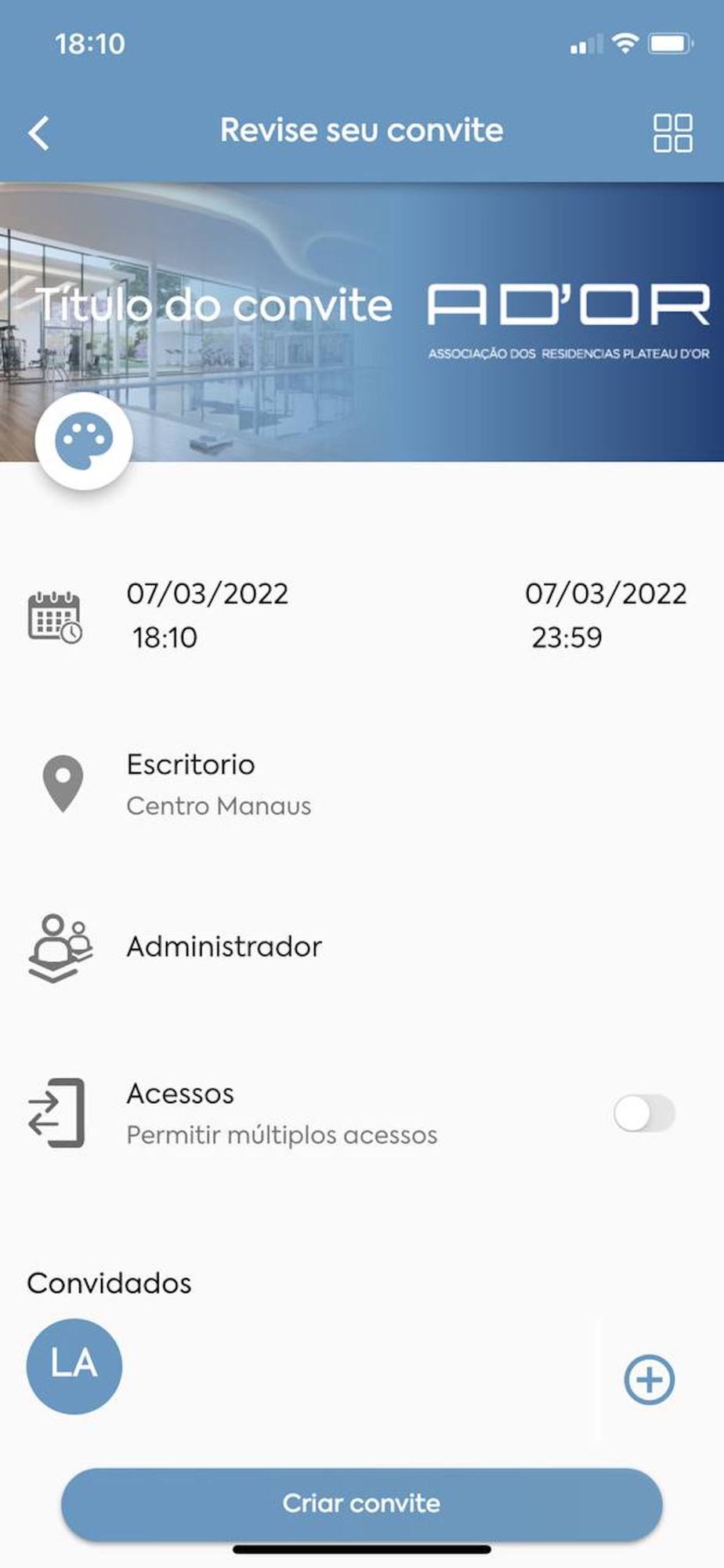Open the Escritorio location row

(219, 784)
